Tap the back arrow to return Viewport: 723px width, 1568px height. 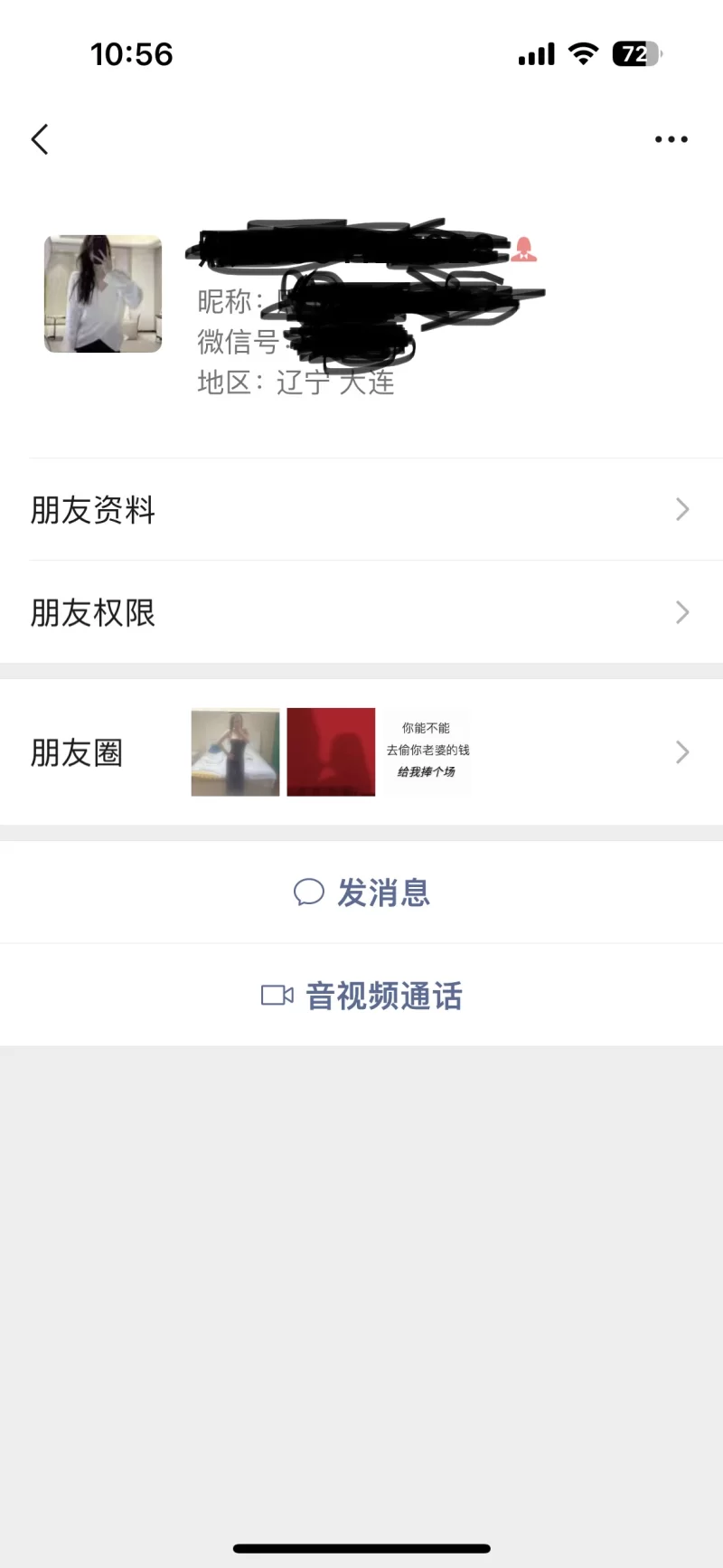tap(40, 139)
